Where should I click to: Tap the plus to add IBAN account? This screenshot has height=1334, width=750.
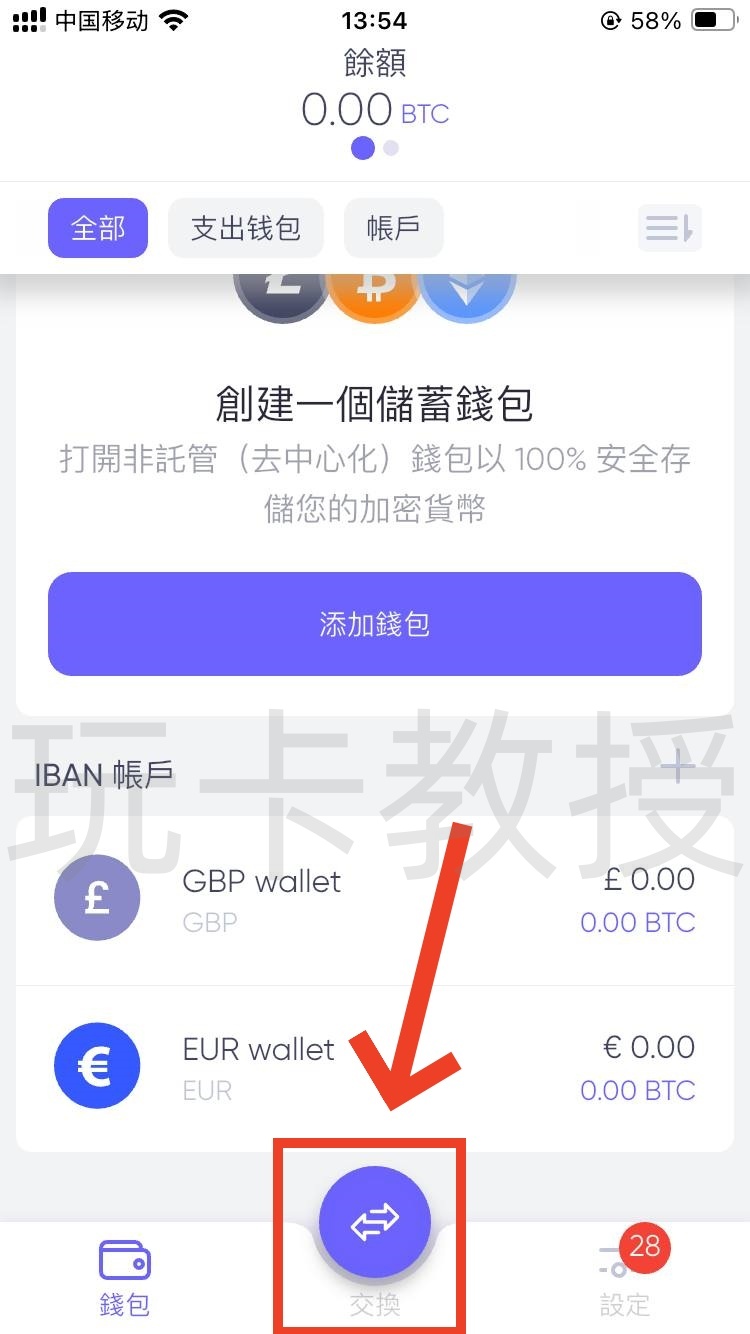(678, 767)
